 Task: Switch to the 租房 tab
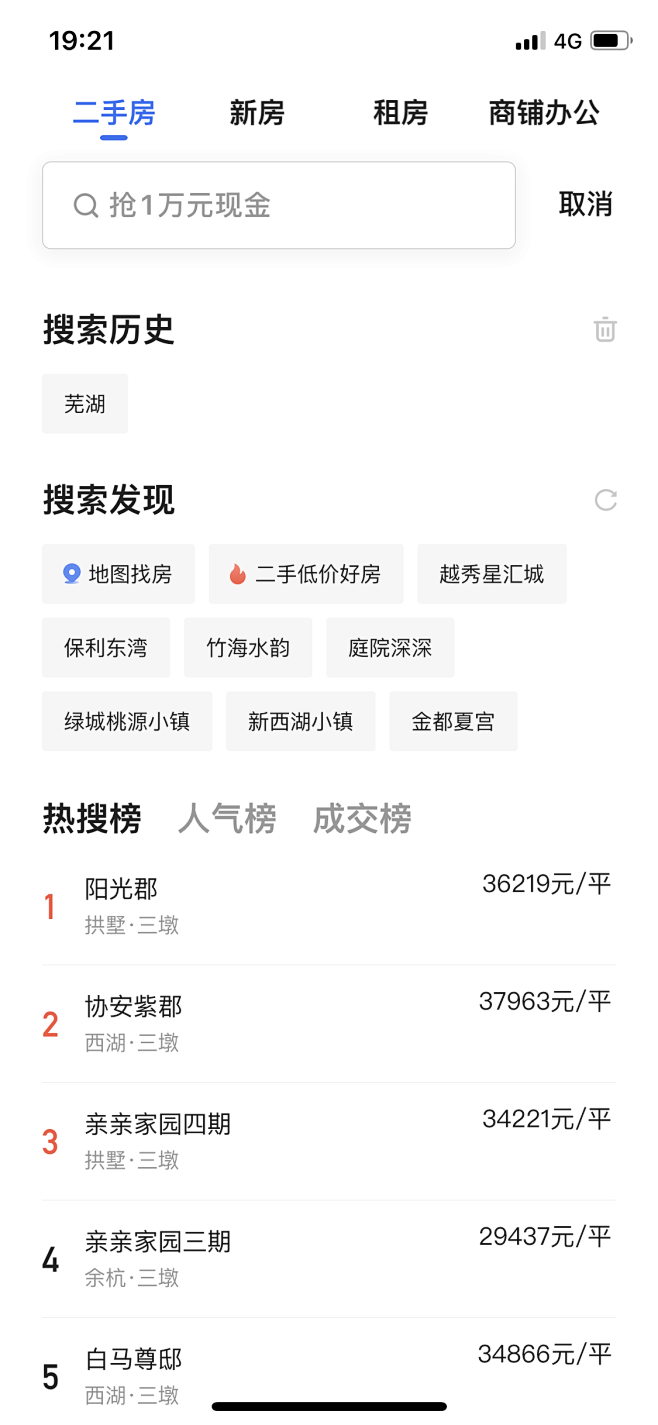coord(400,113)
